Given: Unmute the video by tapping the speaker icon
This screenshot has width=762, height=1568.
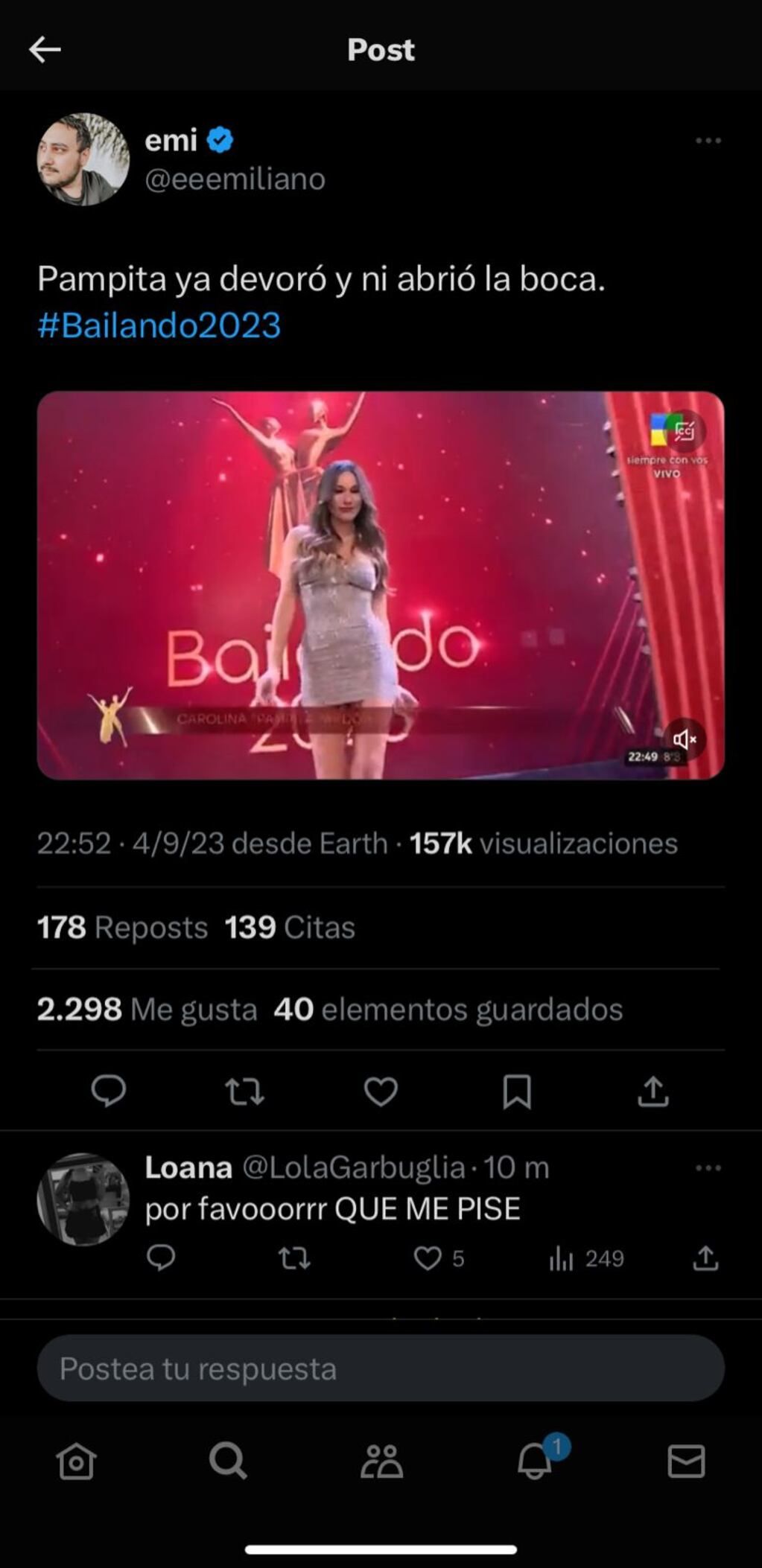Looking at the screenshot, I should click(x=685, y=739).
